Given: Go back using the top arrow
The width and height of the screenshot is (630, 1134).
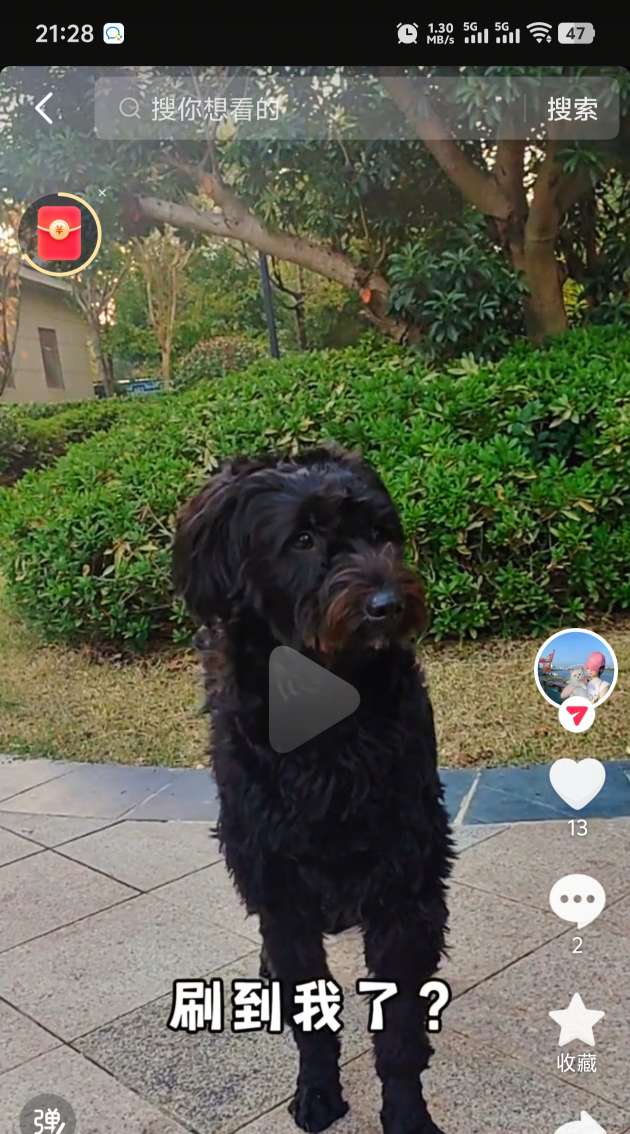Looking at the screenshot, I should click(44, 109).
